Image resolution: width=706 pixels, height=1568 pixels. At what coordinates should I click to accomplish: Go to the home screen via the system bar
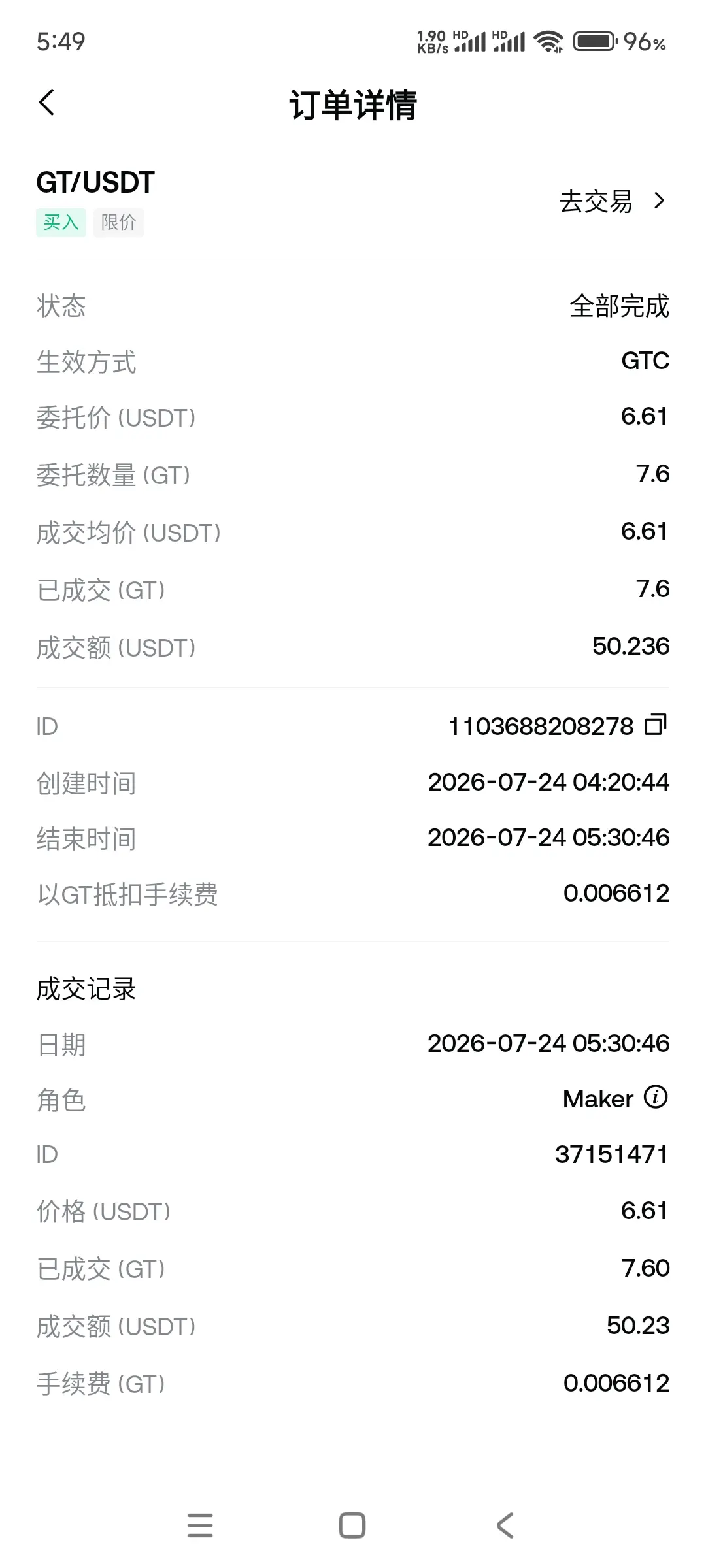point(352,1526)
